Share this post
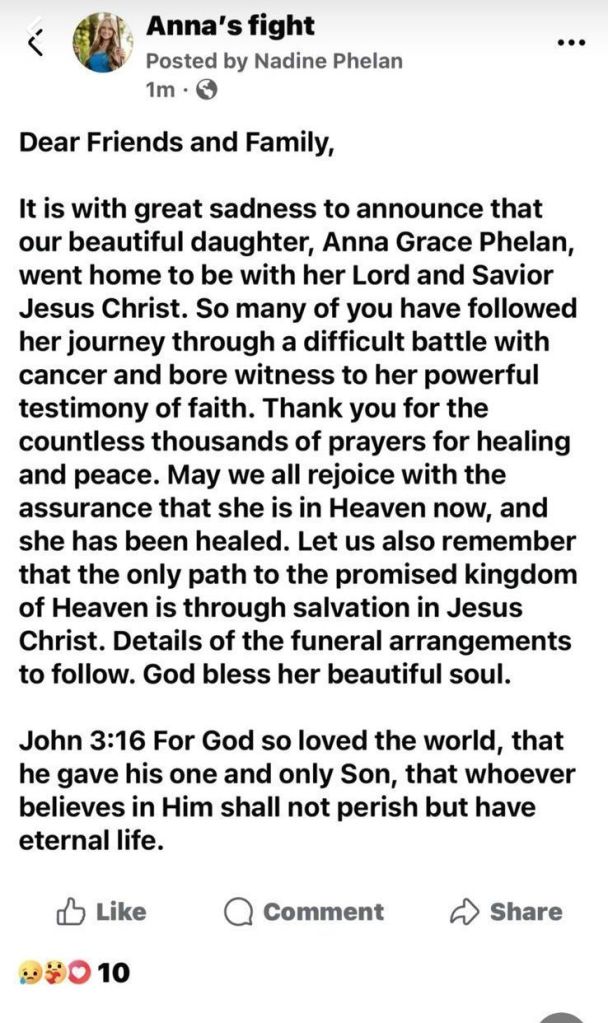This screenshot has height=1023, width=608. (507, 911)
